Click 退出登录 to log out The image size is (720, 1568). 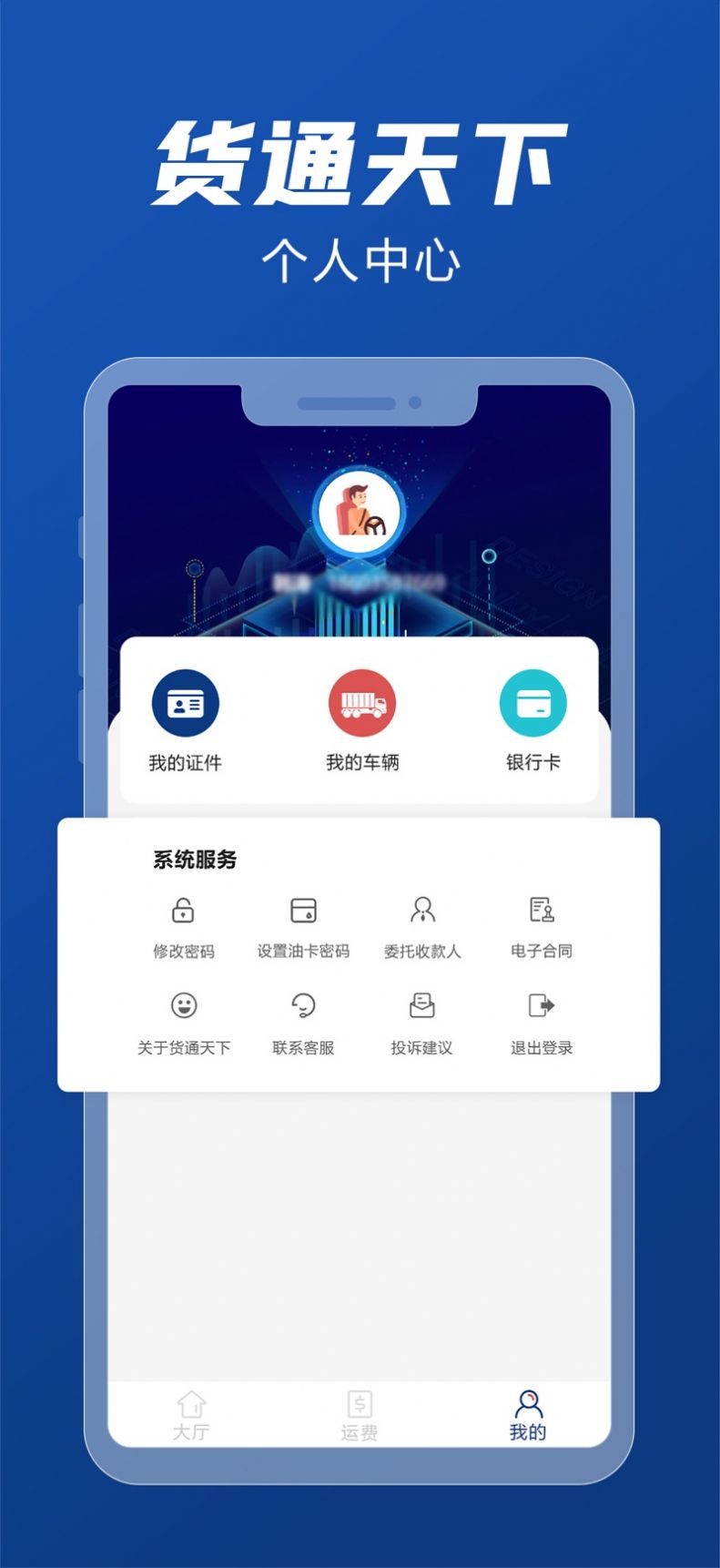(x=541, y=1048)
